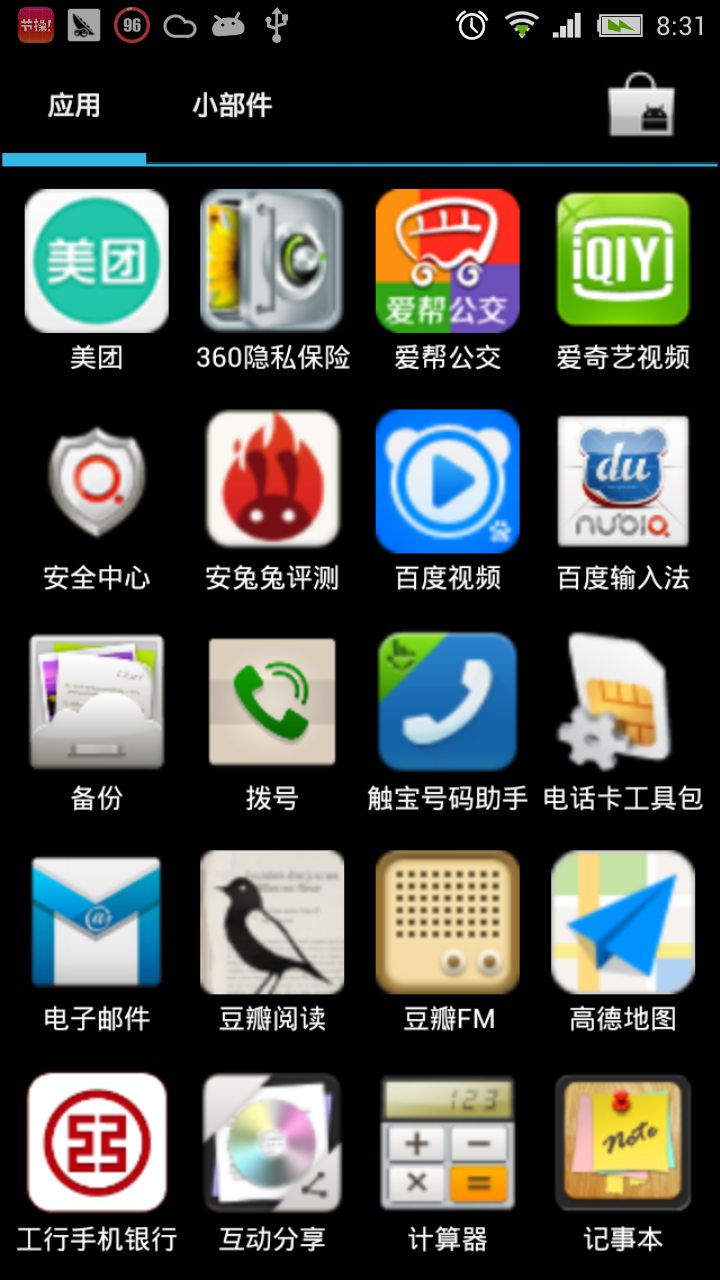Switch to the 小部件 tab
720x1280 pixels.
pyautogui.click(x=232, y=106)
